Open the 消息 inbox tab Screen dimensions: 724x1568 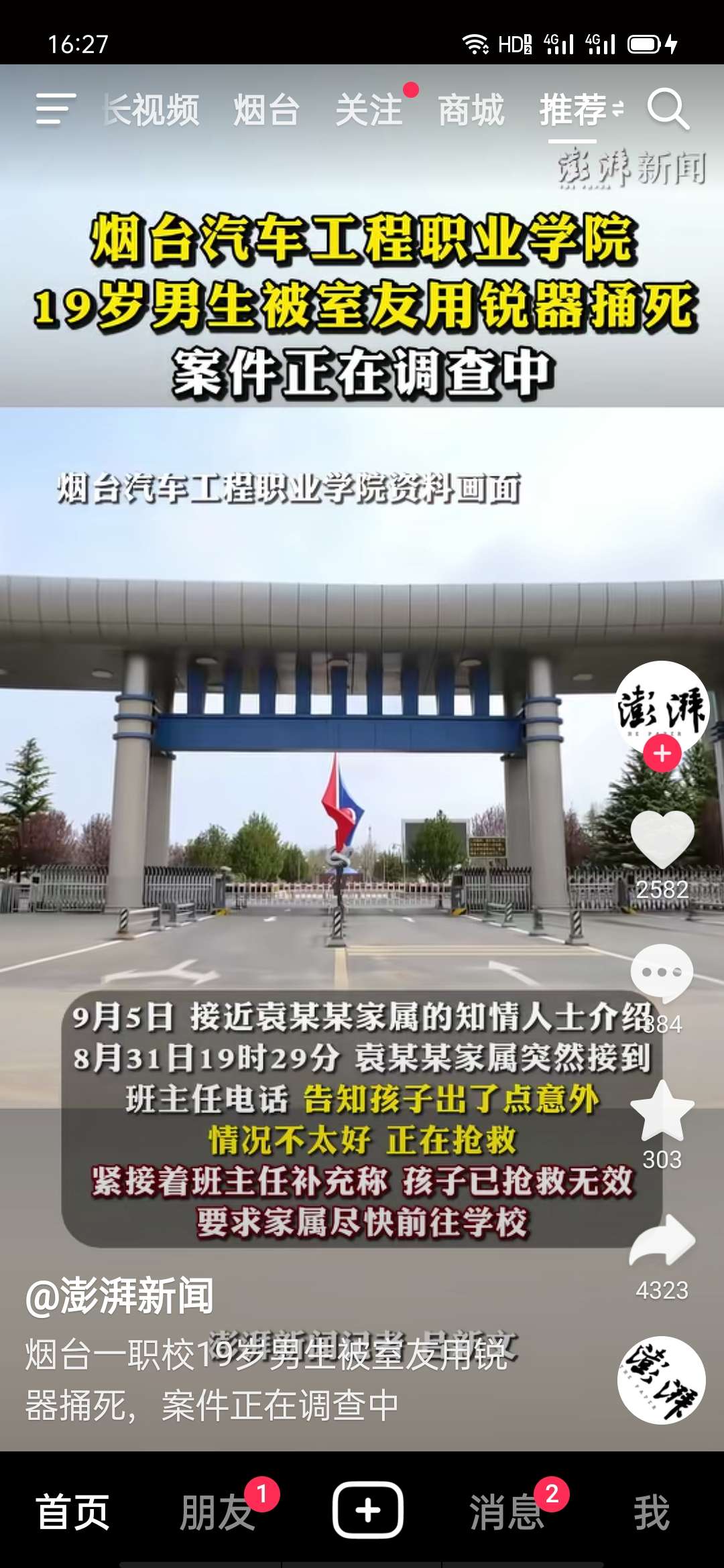tap(507, 1512)
